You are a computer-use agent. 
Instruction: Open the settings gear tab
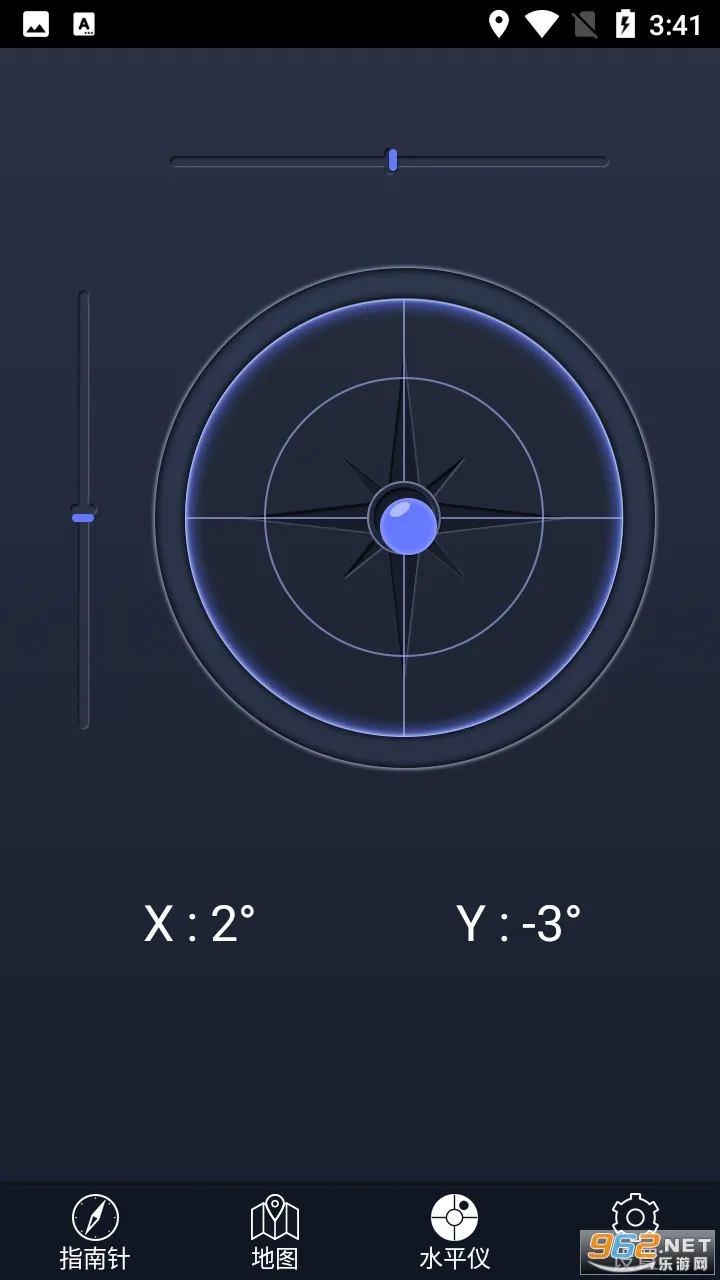coord(634,1218)
